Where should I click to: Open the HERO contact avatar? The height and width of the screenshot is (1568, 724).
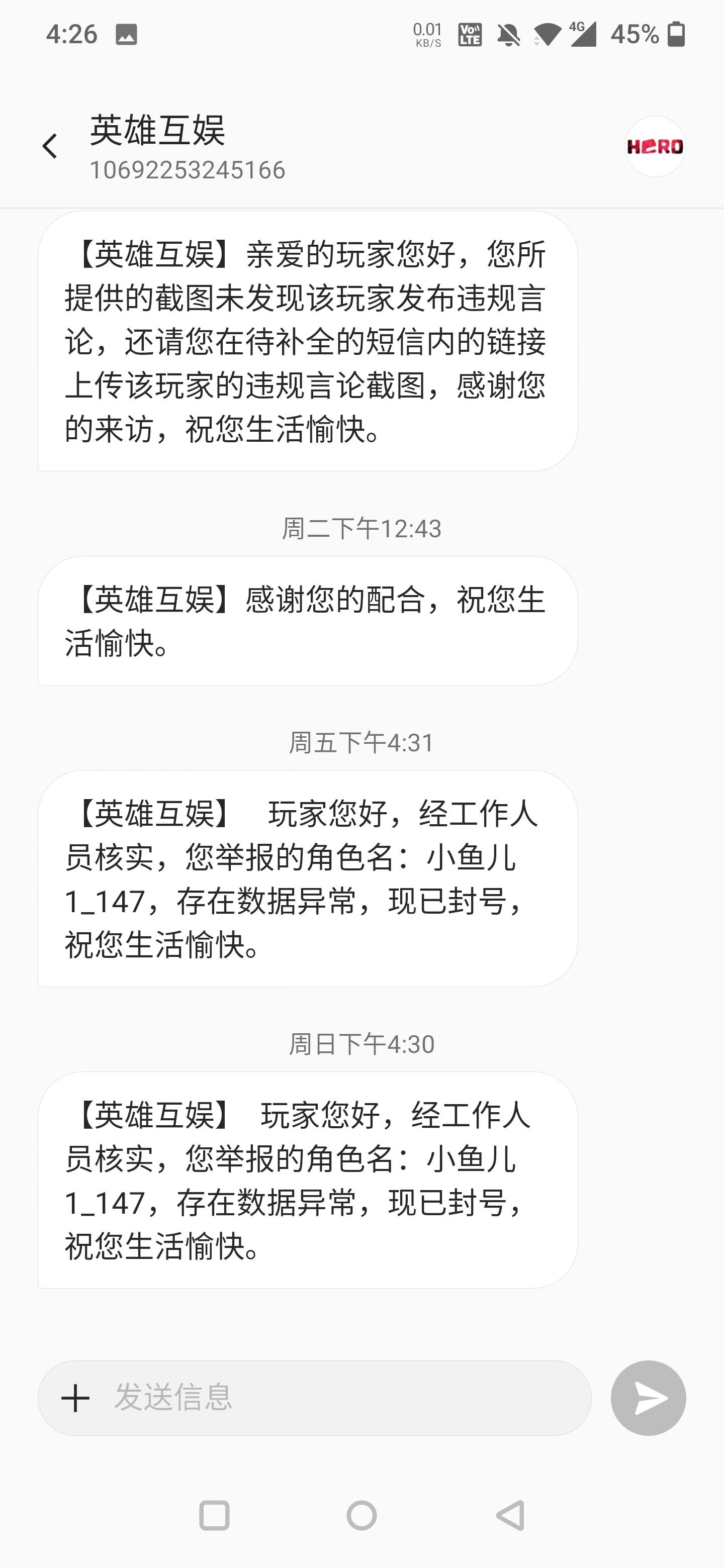(655, 147)
